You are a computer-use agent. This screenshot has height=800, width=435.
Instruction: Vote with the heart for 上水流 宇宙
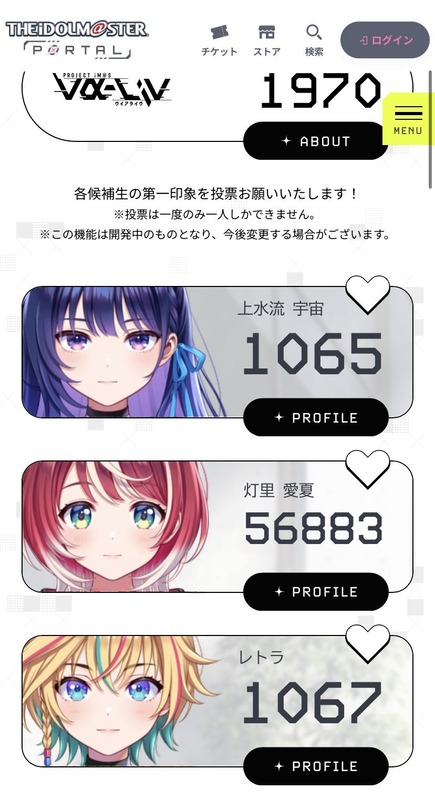tap(367, 294)
